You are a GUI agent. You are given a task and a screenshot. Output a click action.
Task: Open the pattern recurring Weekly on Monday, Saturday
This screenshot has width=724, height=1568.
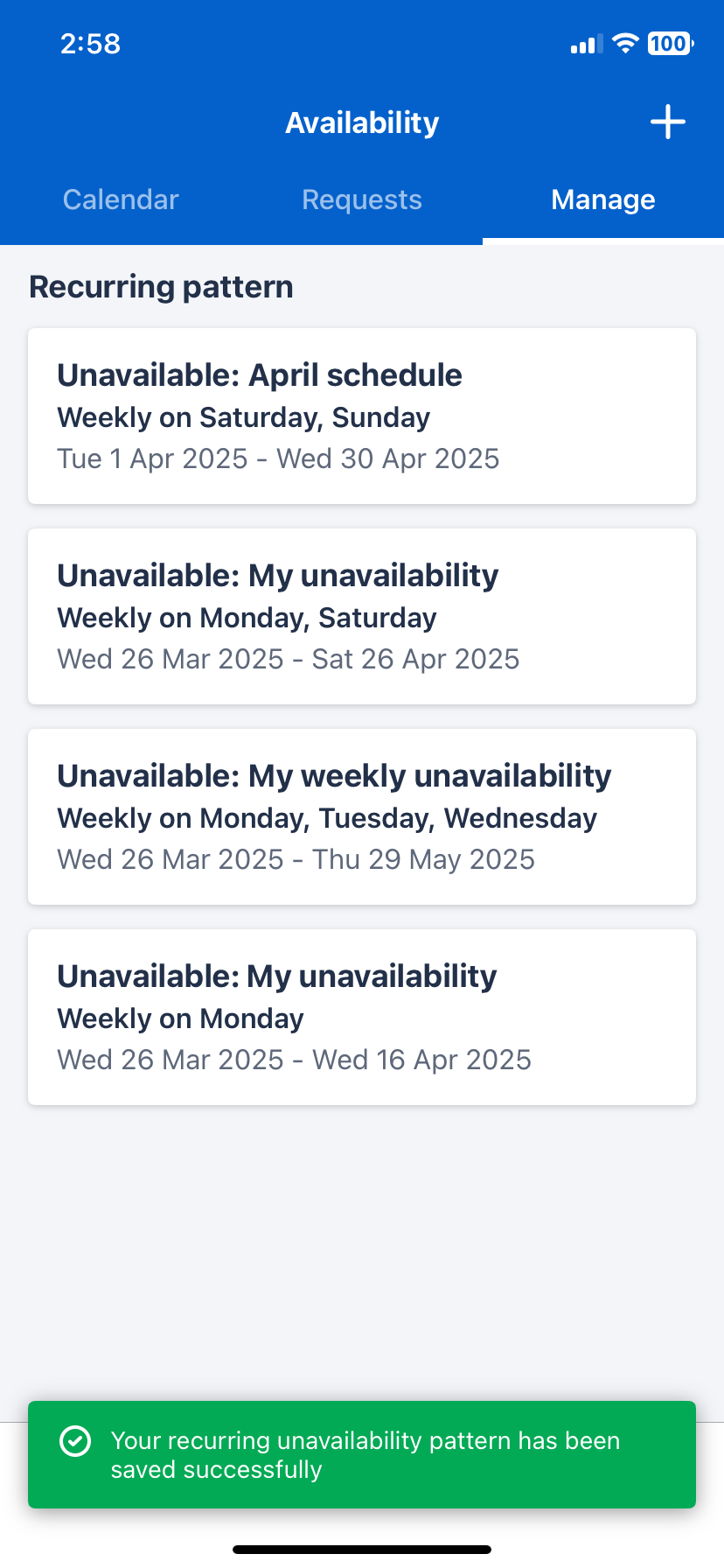361,616
